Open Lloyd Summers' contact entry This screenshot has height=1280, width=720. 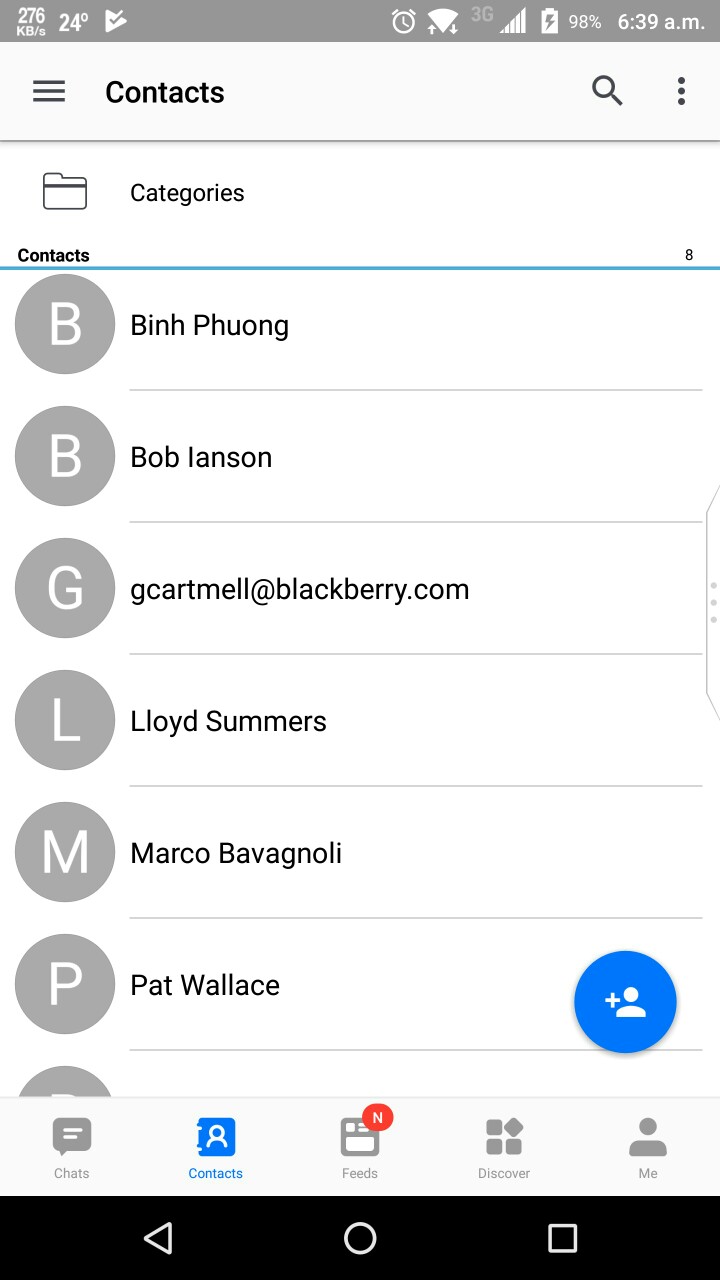point(229,721)
